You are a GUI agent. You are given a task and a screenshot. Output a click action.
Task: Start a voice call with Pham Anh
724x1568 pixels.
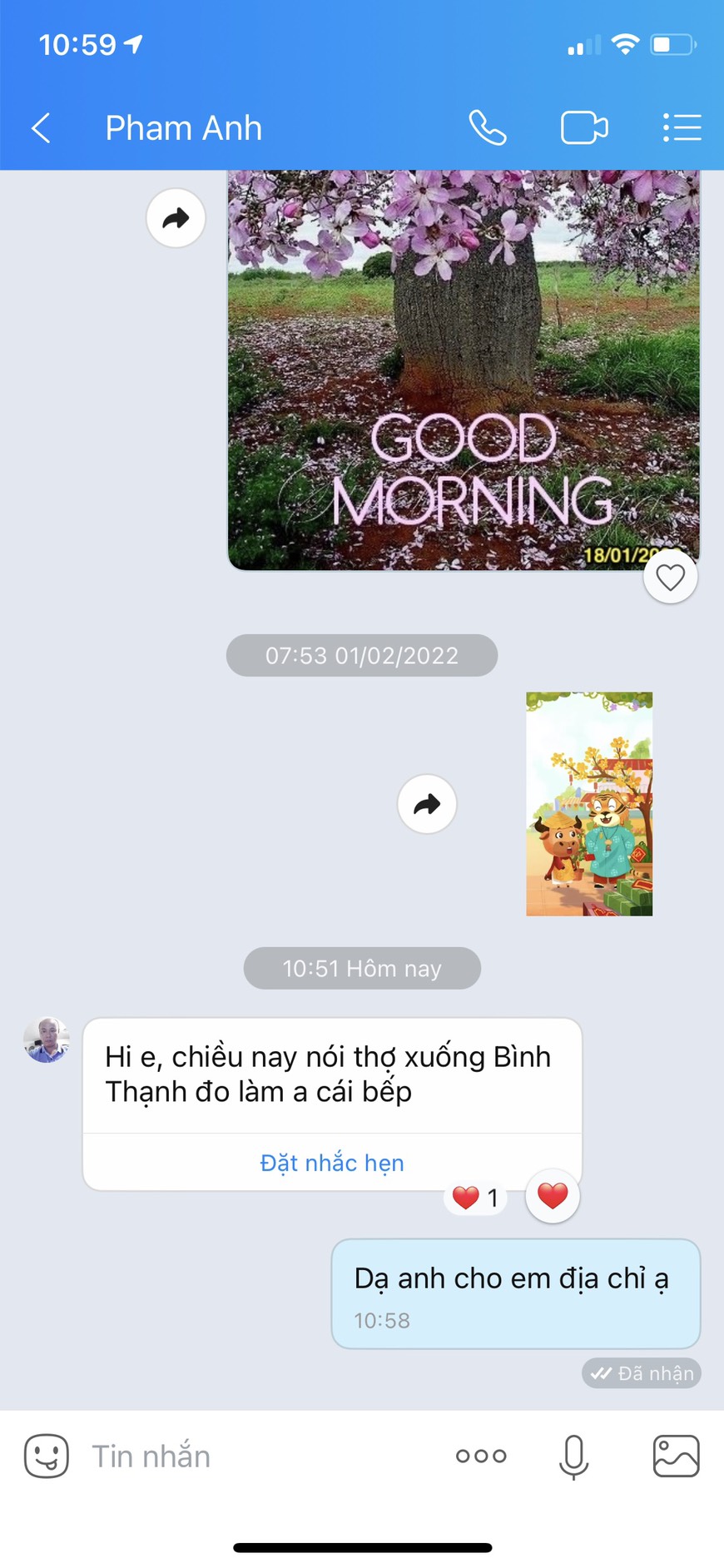pos(488,128)
